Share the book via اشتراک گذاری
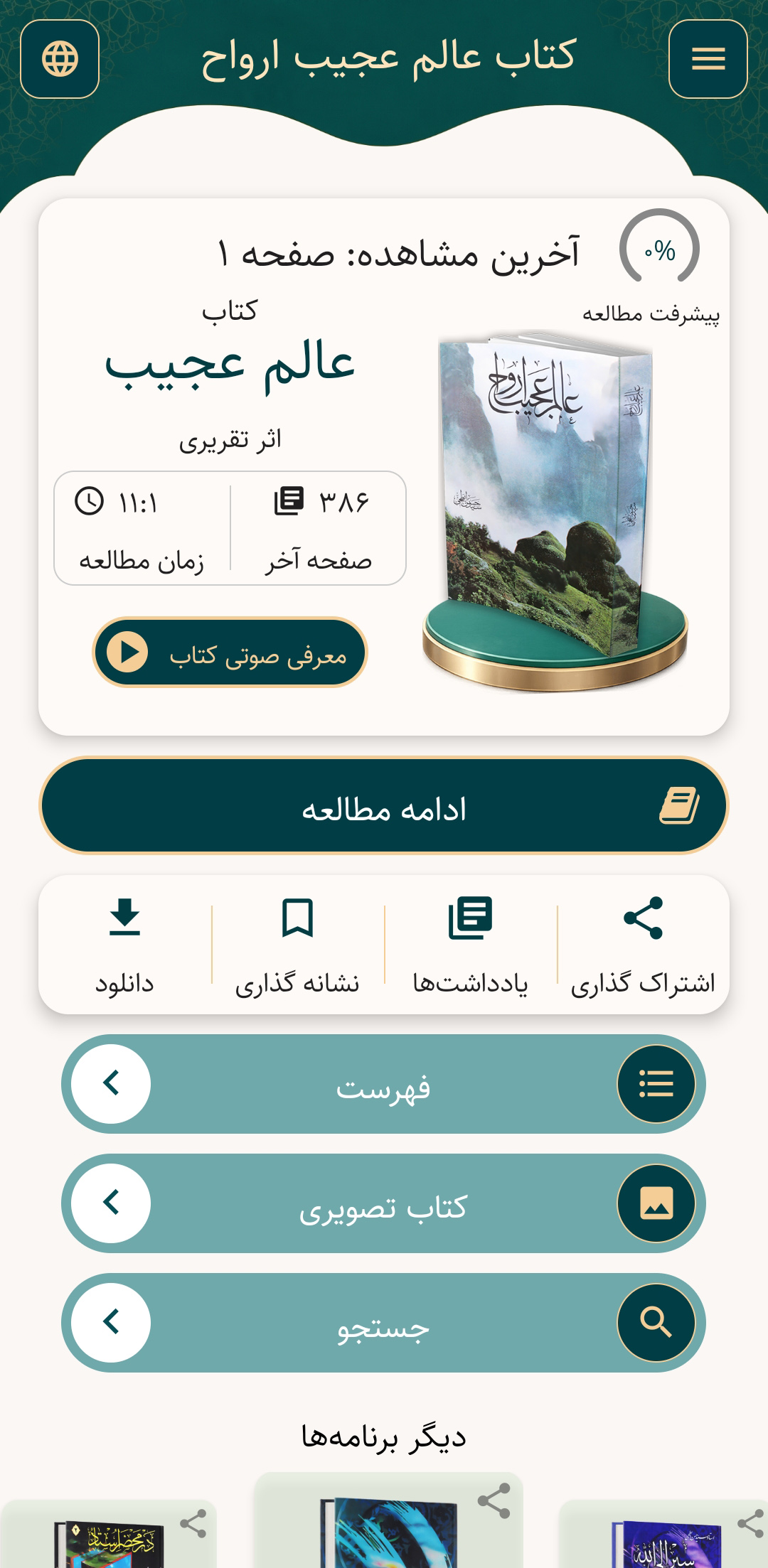The height and width of the screenshot is (1568, 768). pos(643,945)
